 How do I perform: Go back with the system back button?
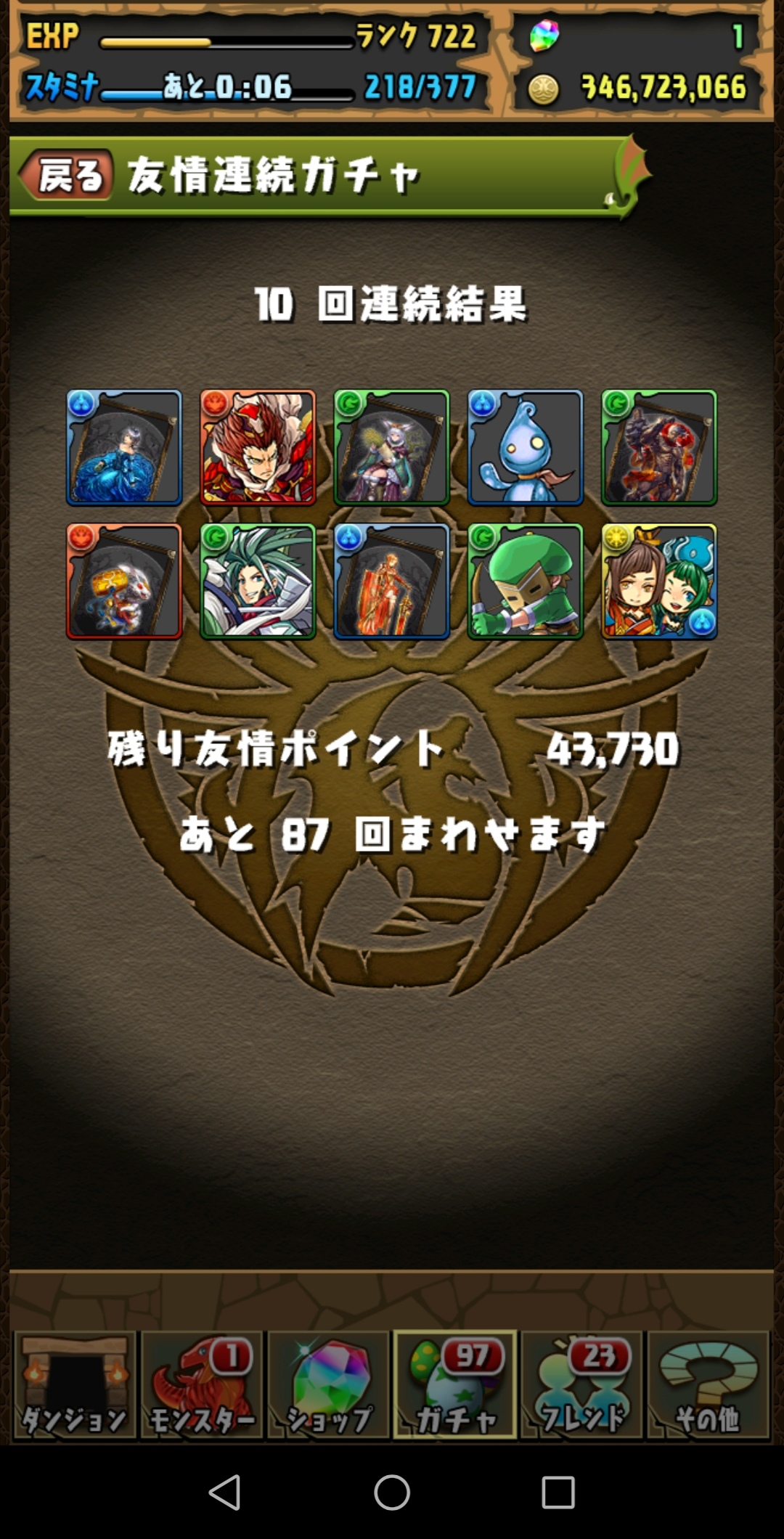(225, 1493)
